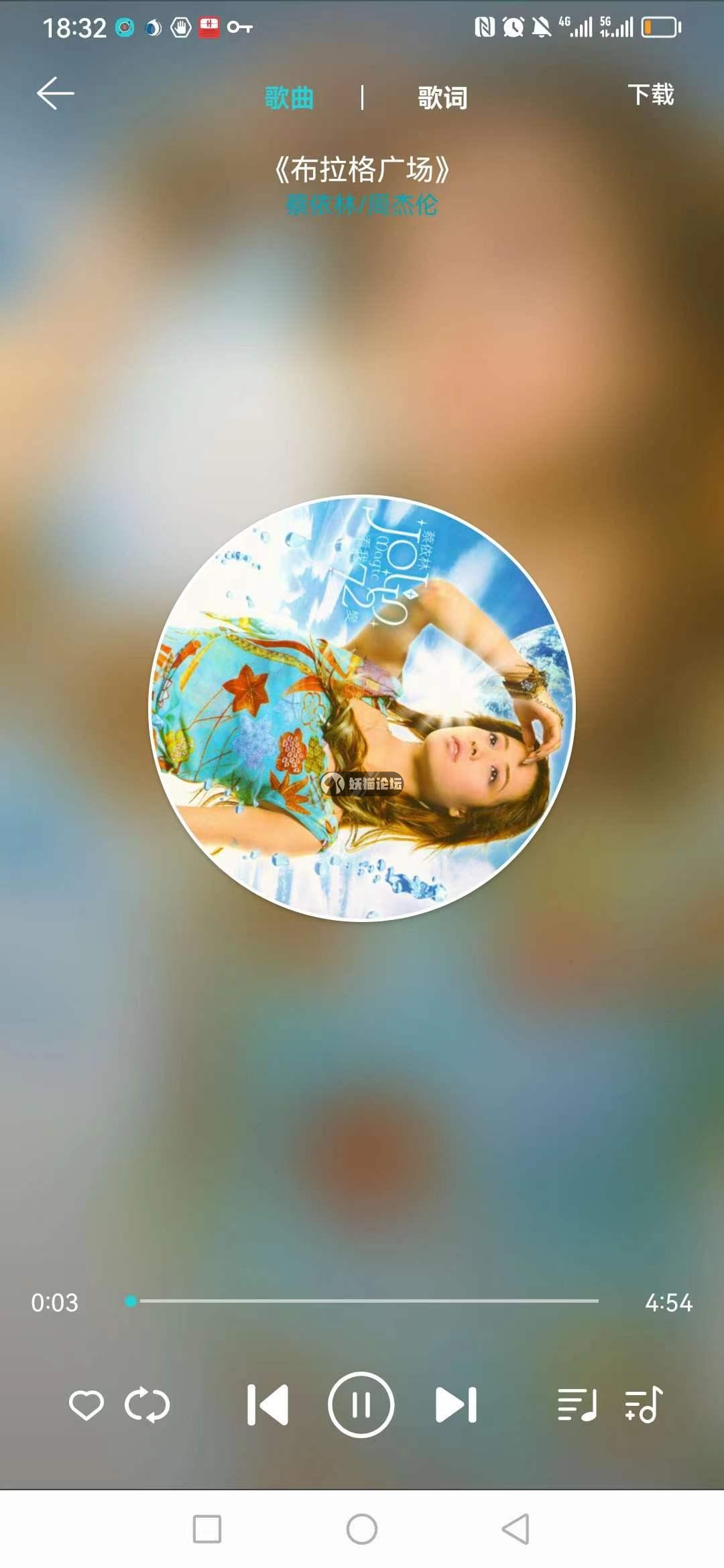Tap the system home button
The width and height of the screenshot is (724, 1568).
[362, 1529]
